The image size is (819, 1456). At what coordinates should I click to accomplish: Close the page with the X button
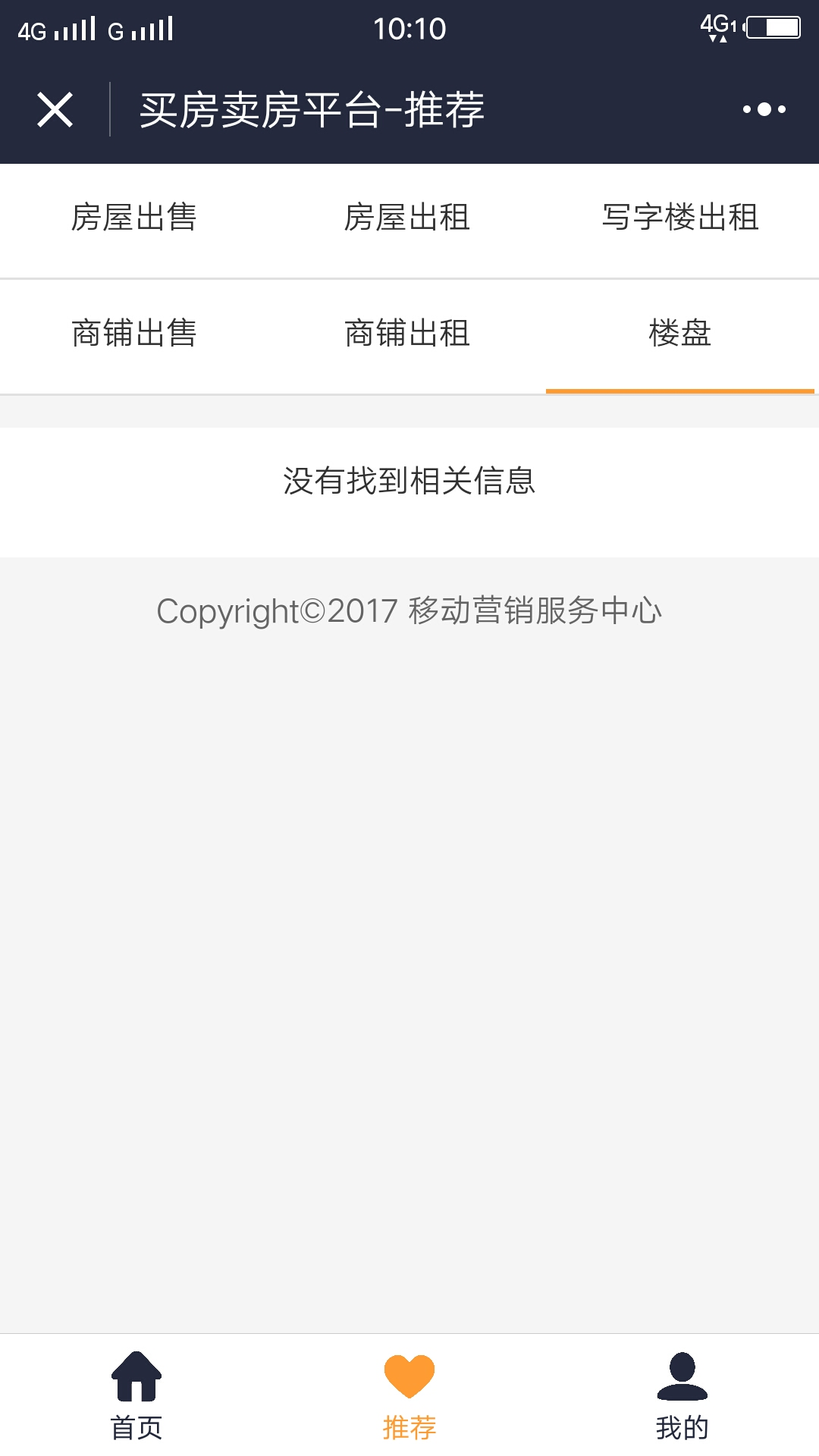click(55, 109)
